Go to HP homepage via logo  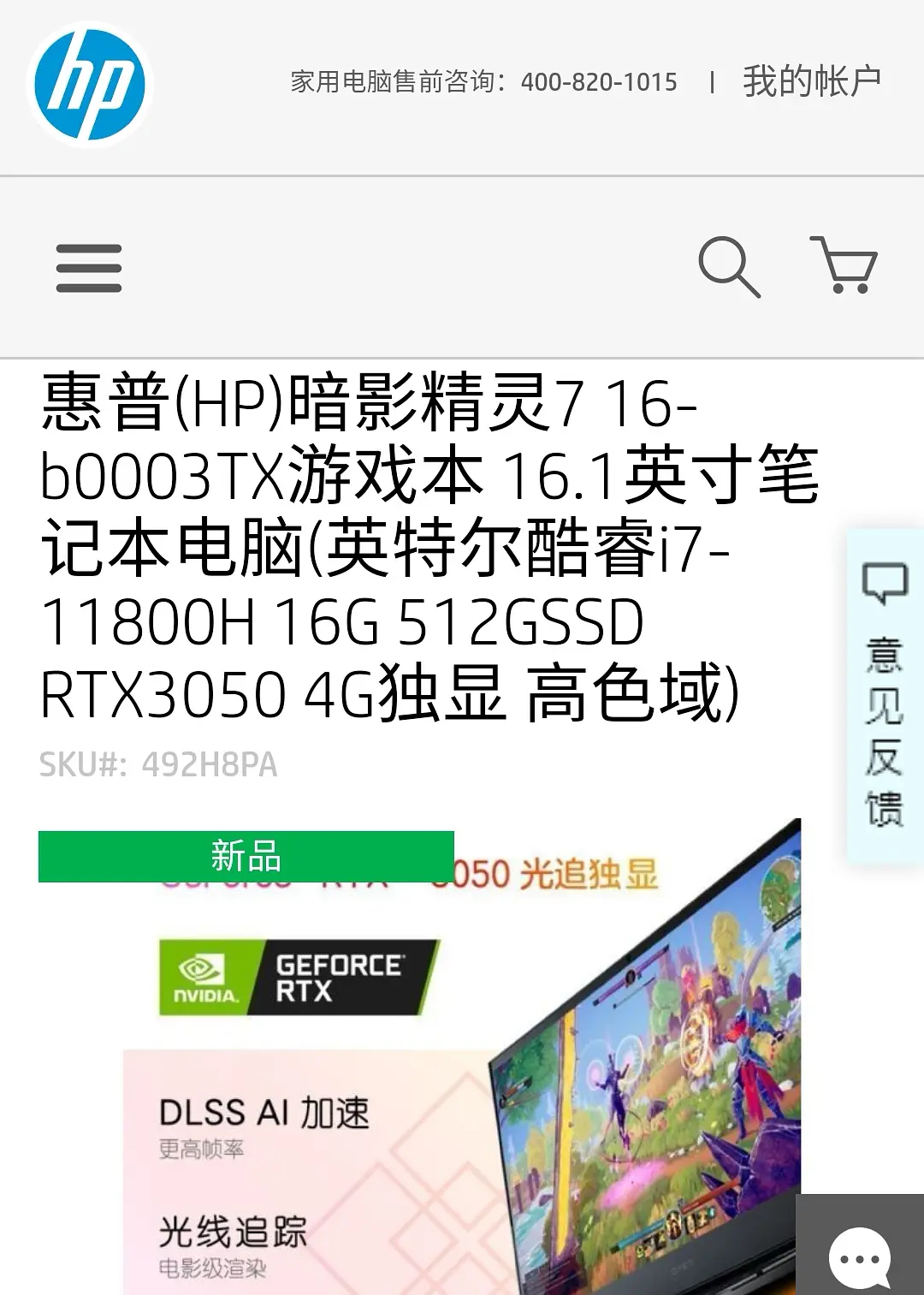coord(90,84)
